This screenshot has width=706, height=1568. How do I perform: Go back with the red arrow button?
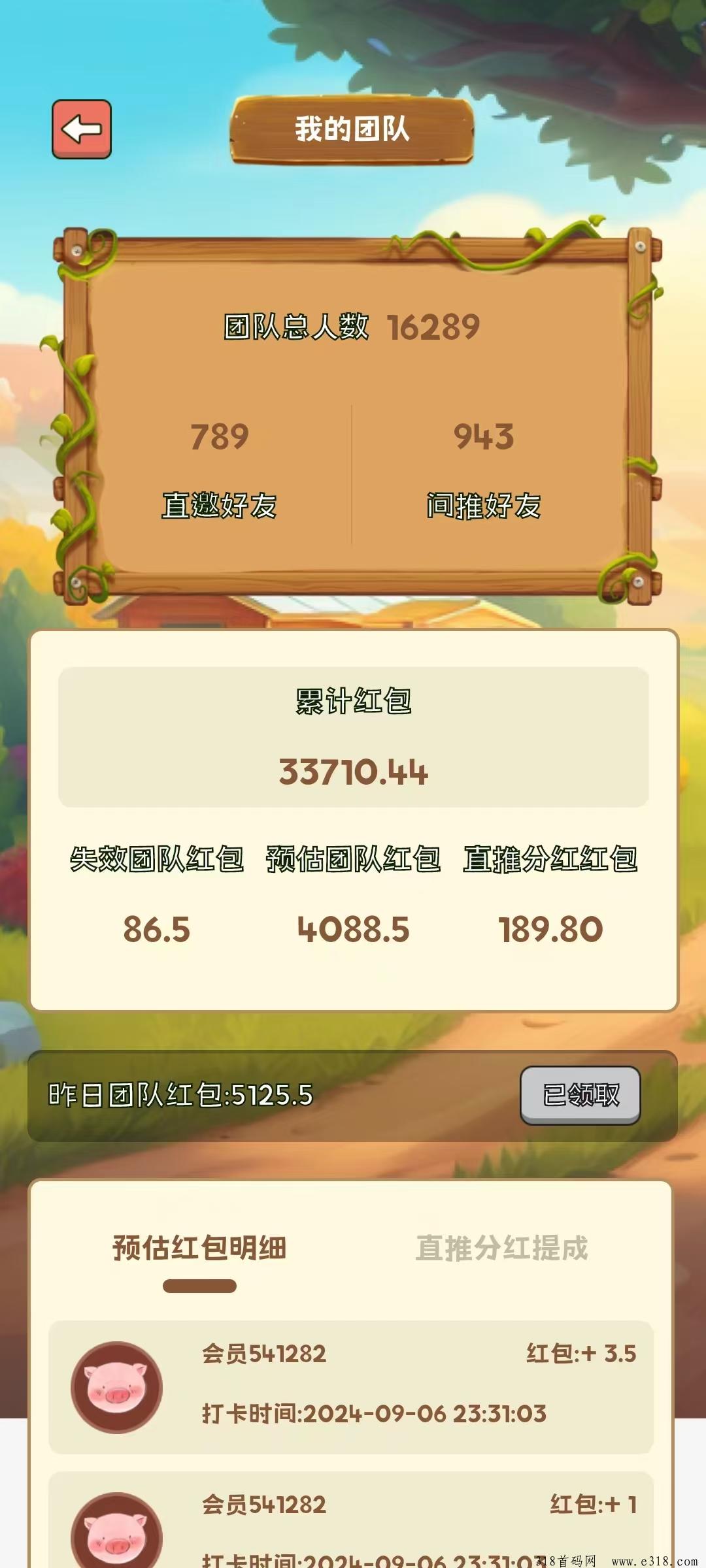(82, 129)
